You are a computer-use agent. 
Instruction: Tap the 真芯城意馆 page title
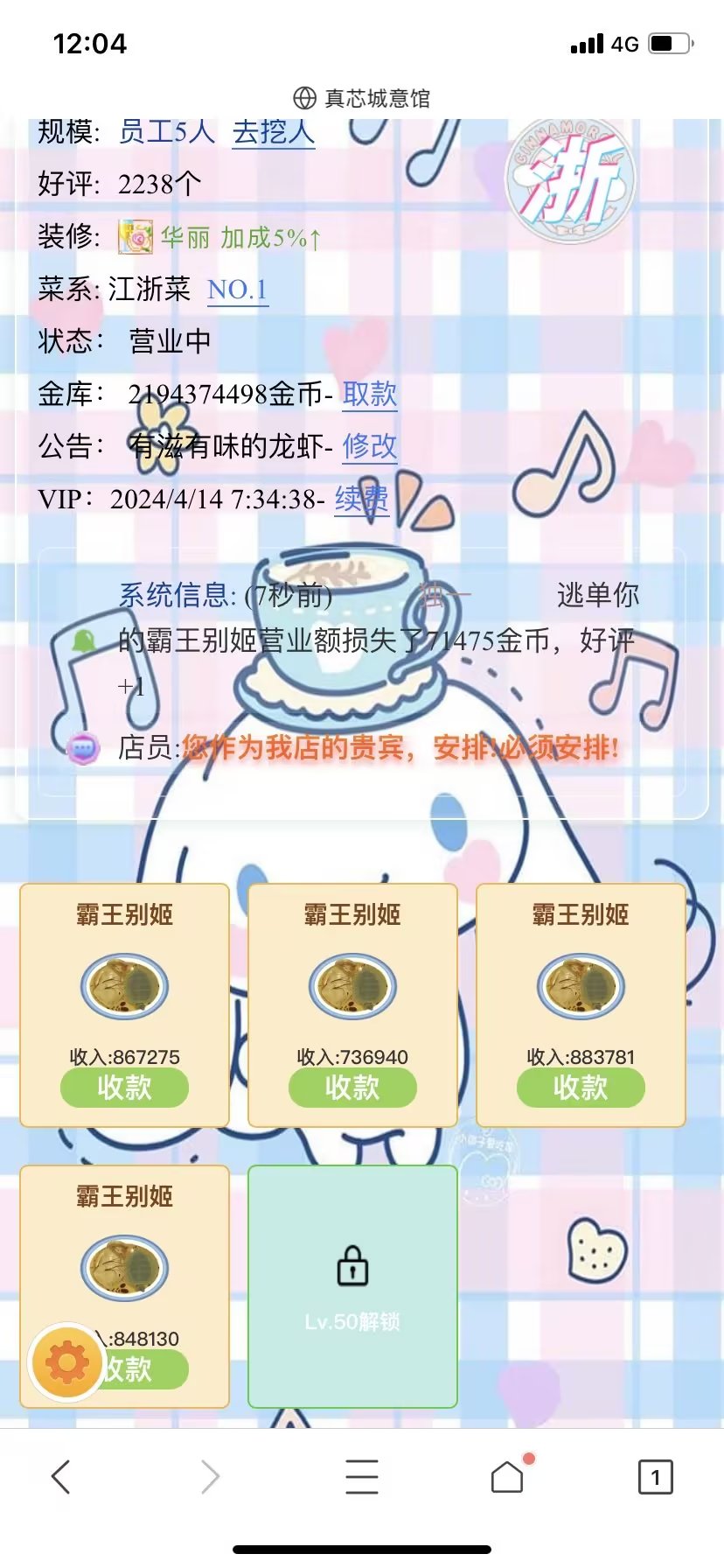click(x=376, y=98)
